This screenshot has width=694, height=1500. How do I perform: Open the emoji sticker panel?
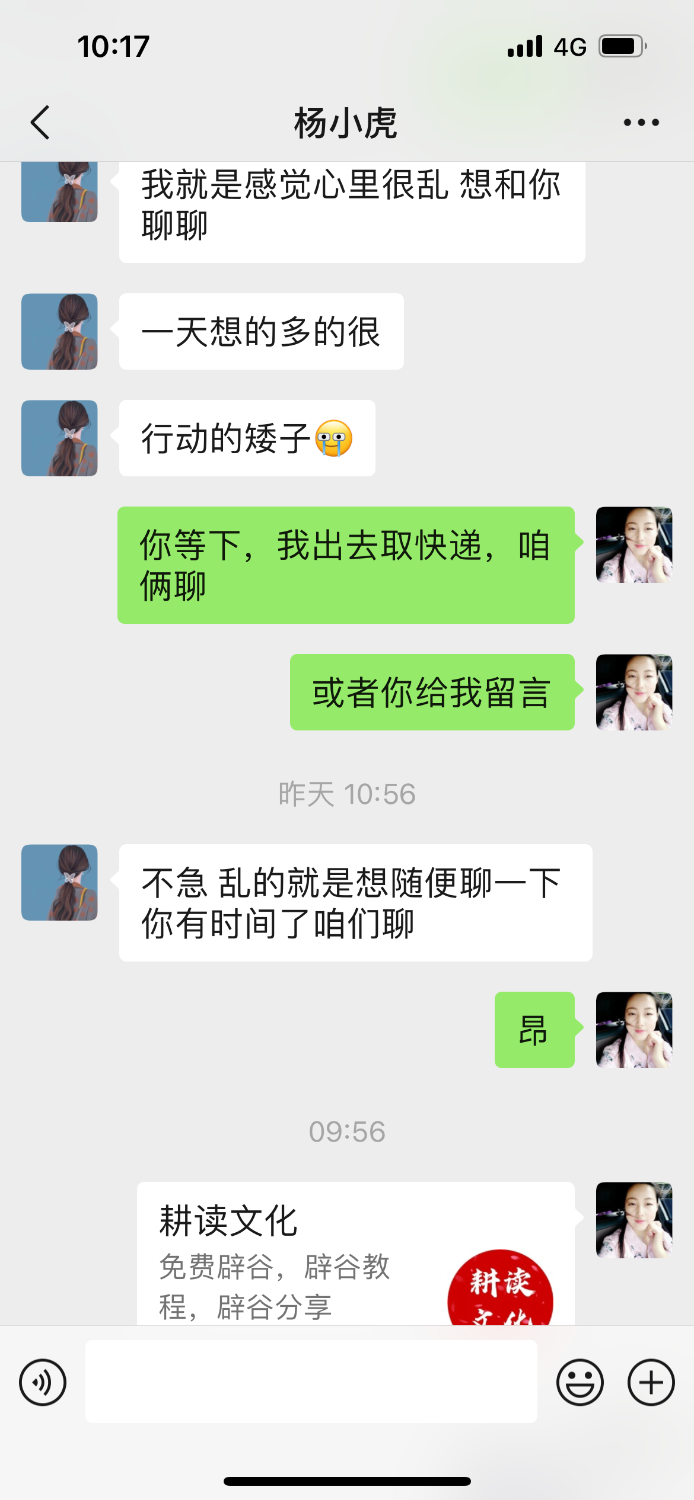coord(580,1383)
